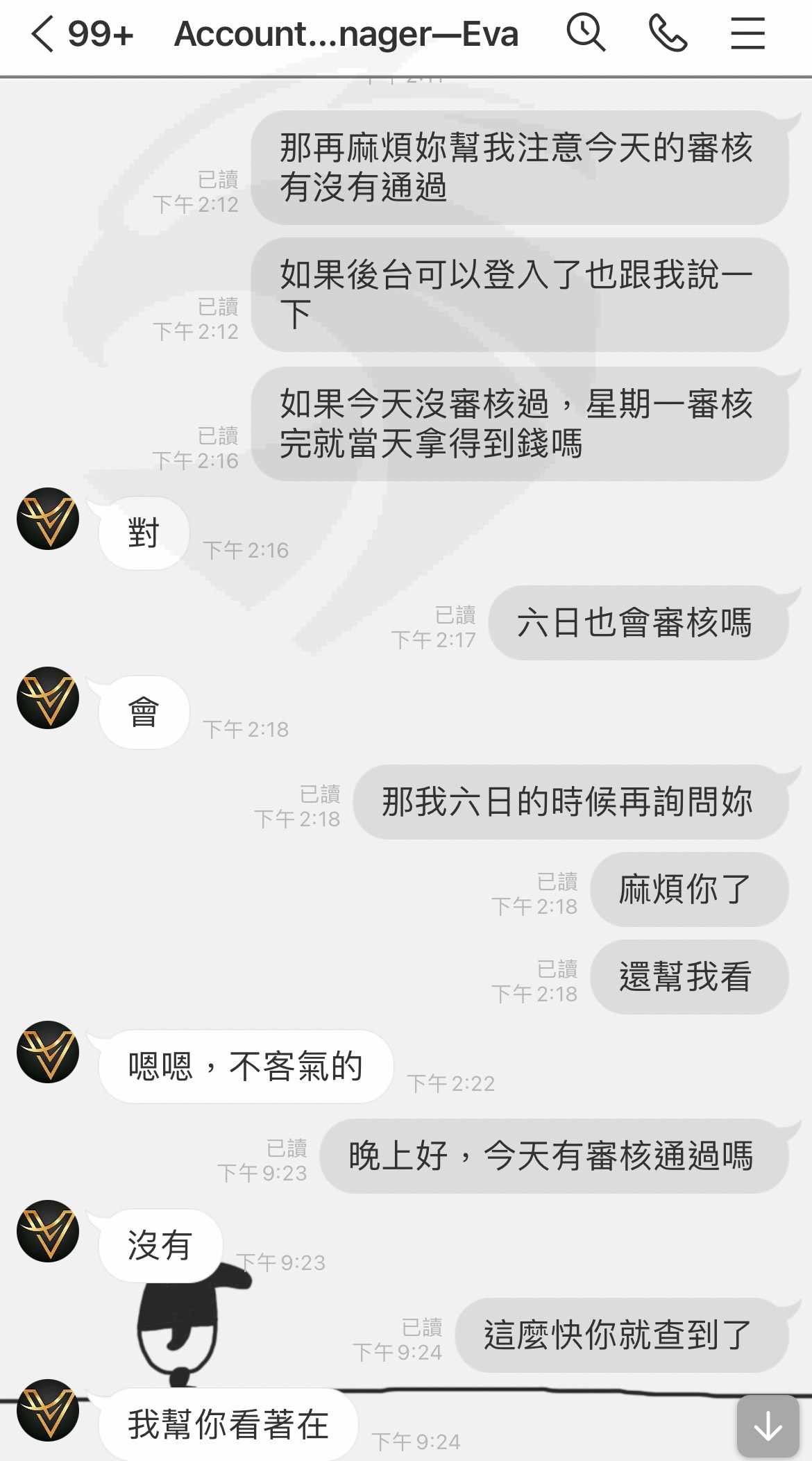Open Eva's avatar beside 沒有 message
The image size is (812, 1461).
[x=48, y=1231]
